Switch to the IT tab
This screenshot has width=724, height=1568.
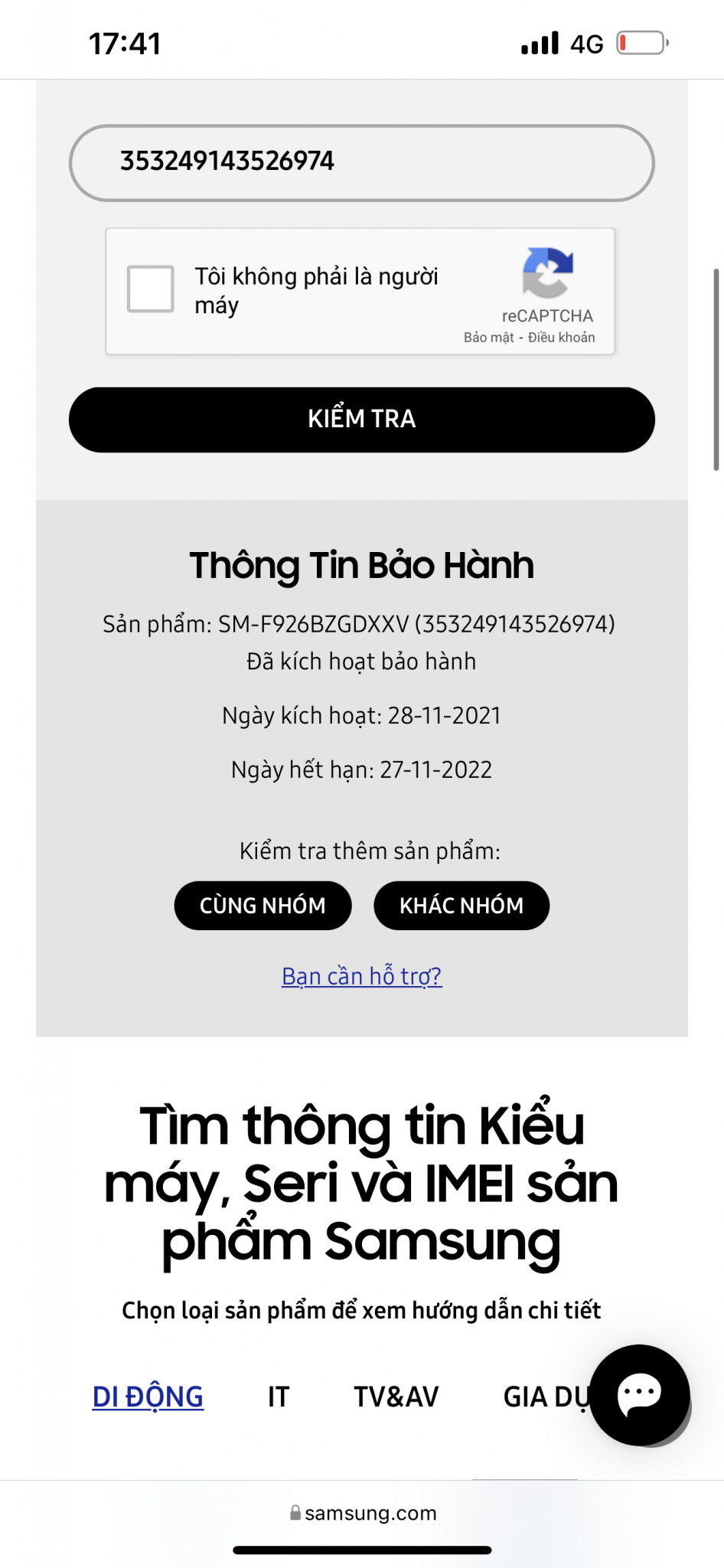[x=279, y=1397]
